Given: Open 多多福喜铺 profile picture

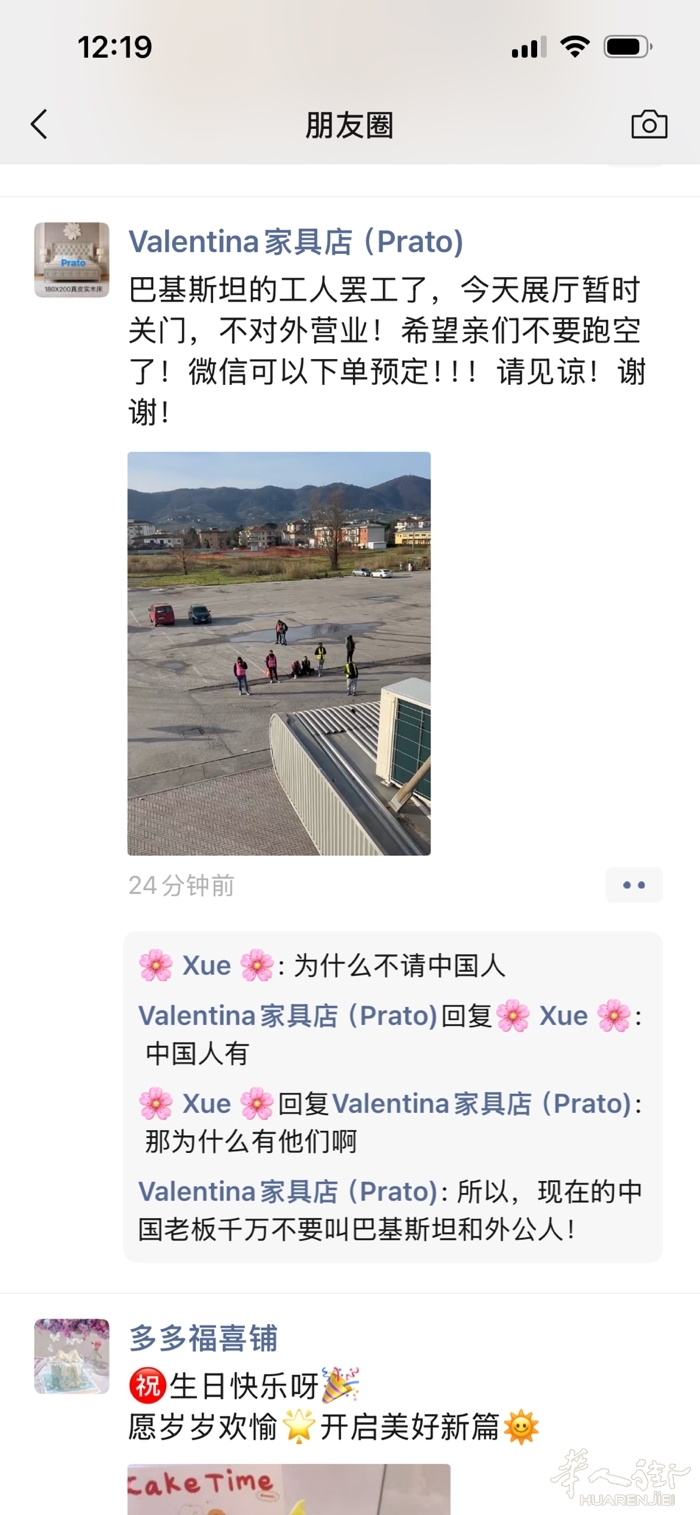Looking at the screenshot, I should [72, 1356].
